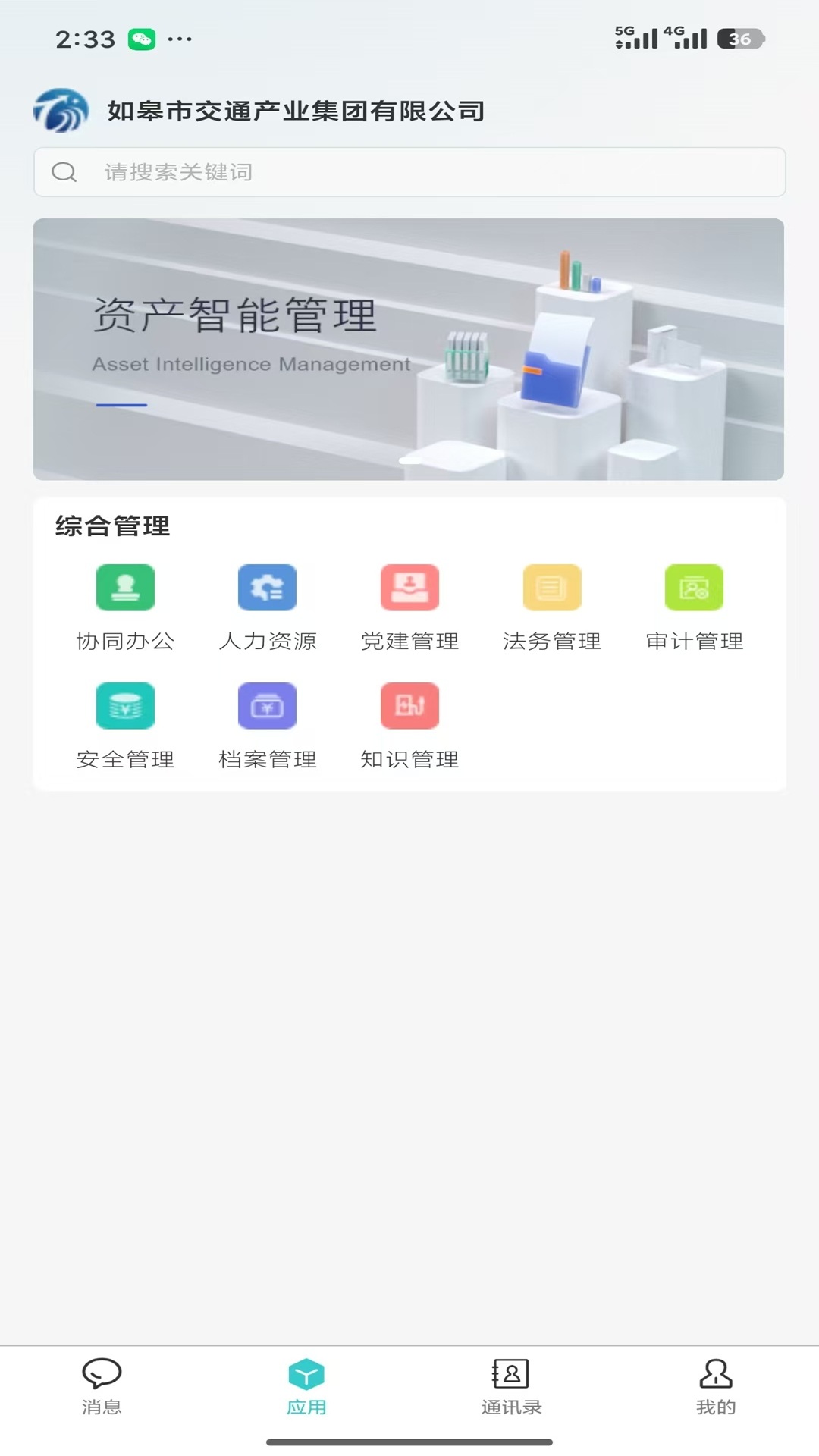Image resolution: width=819 pixels, height=1456 pixels.
Task: Tap the magnifier icon in search bar
Action: tap(65, 172)
